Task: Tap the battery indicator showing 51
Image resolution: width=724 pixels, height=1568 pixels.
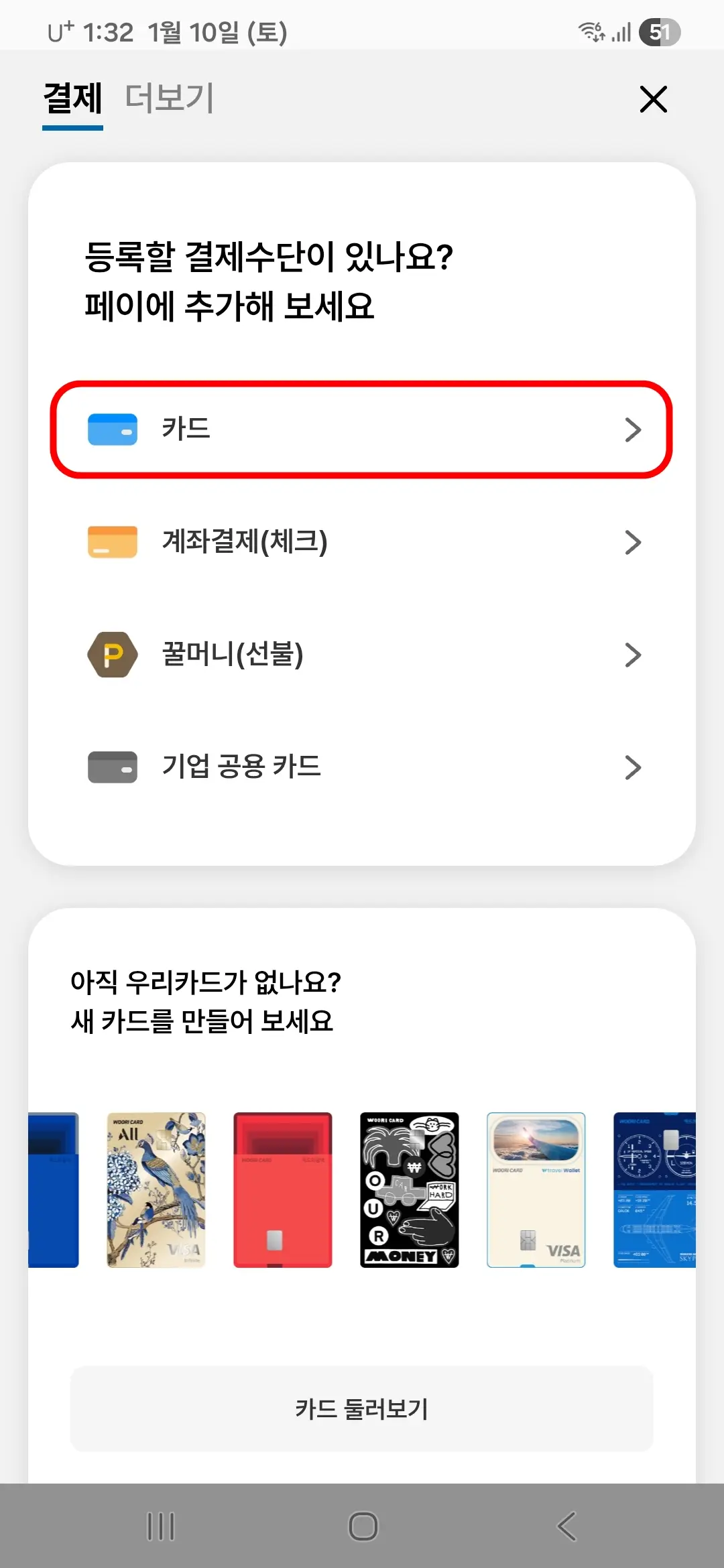Action: (x=659, y=31)
